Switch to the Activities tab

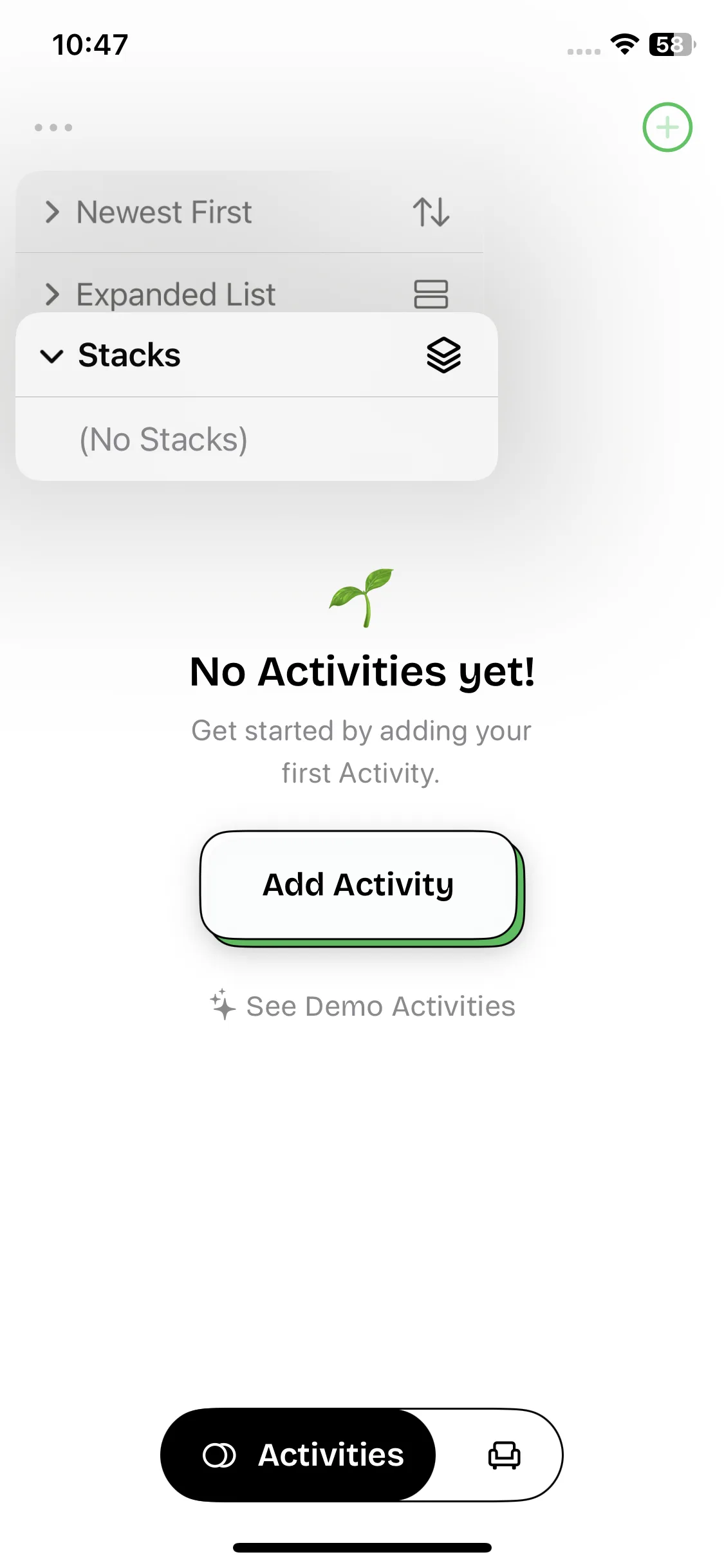tap(299, 1455)
